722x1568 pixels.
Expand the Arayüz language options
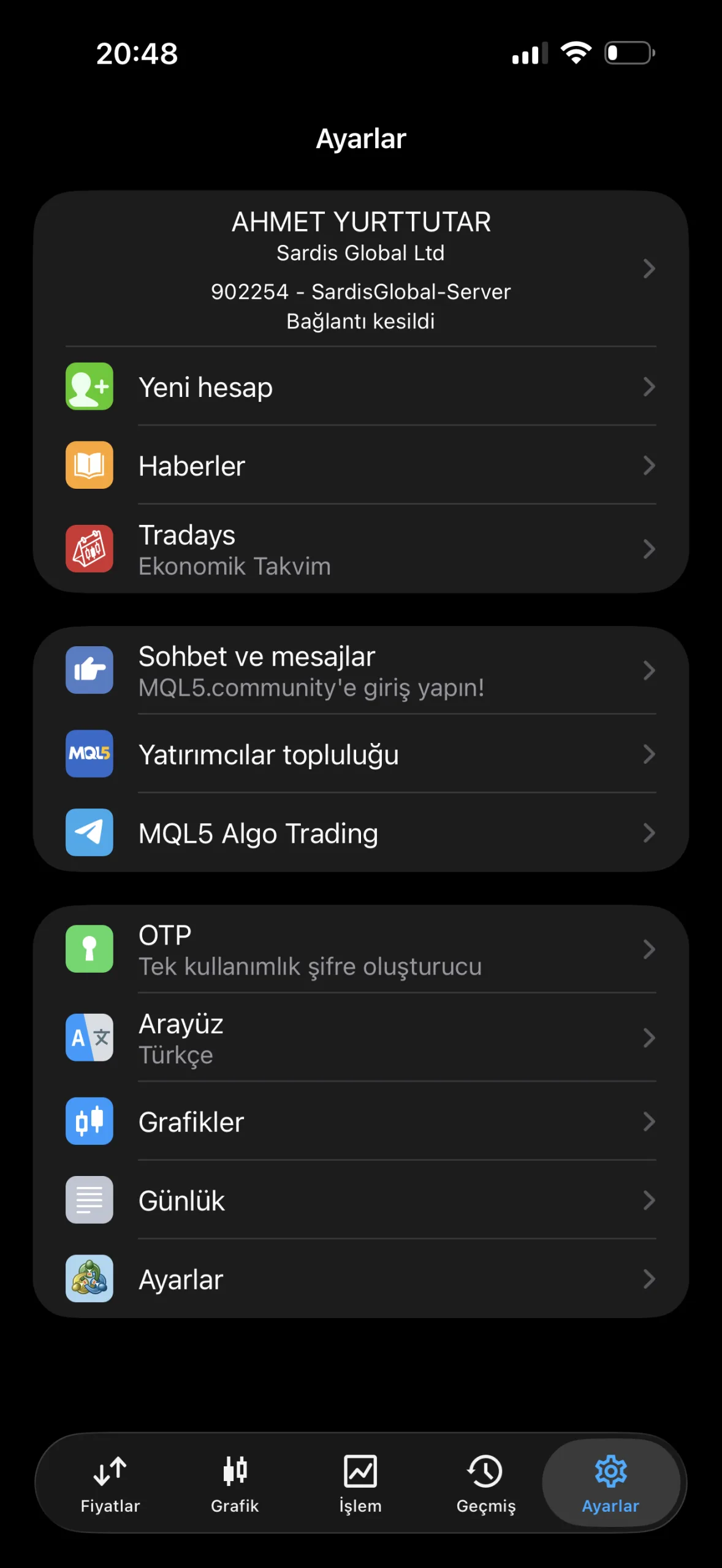pyautogui.click(x=649, y=1037)
